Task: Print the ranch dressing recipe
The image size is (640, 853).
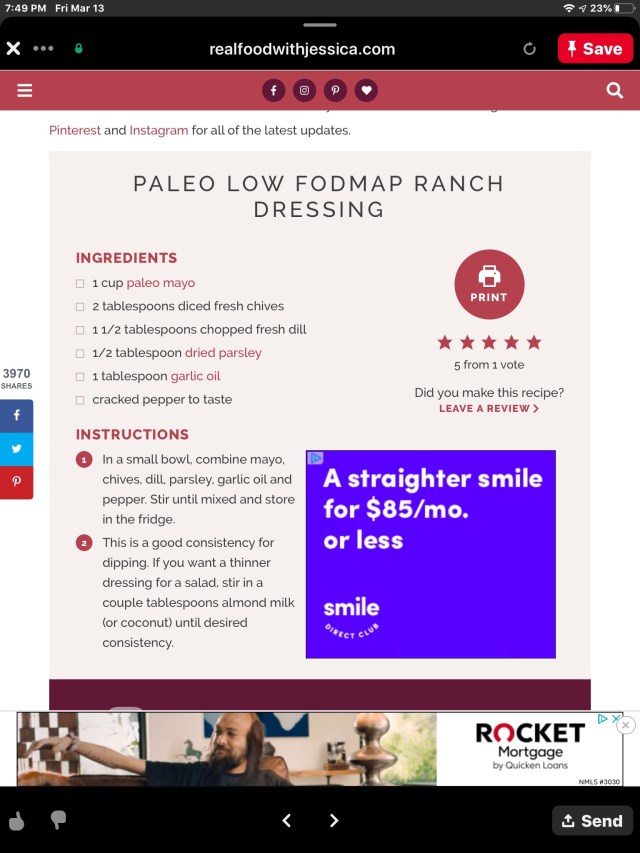Action: [x=489, y=284]
